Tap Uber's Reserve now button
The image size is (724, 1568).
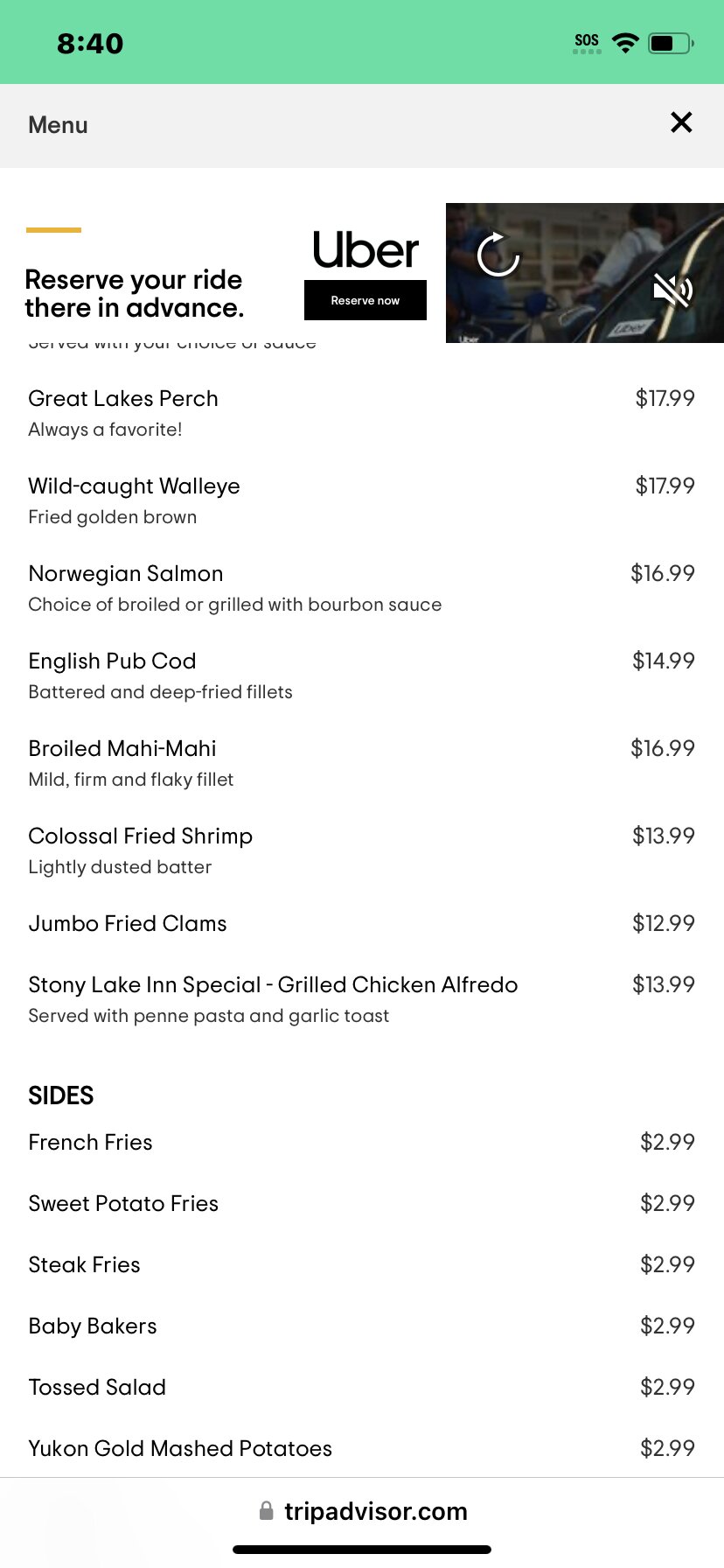coord(365,300)
